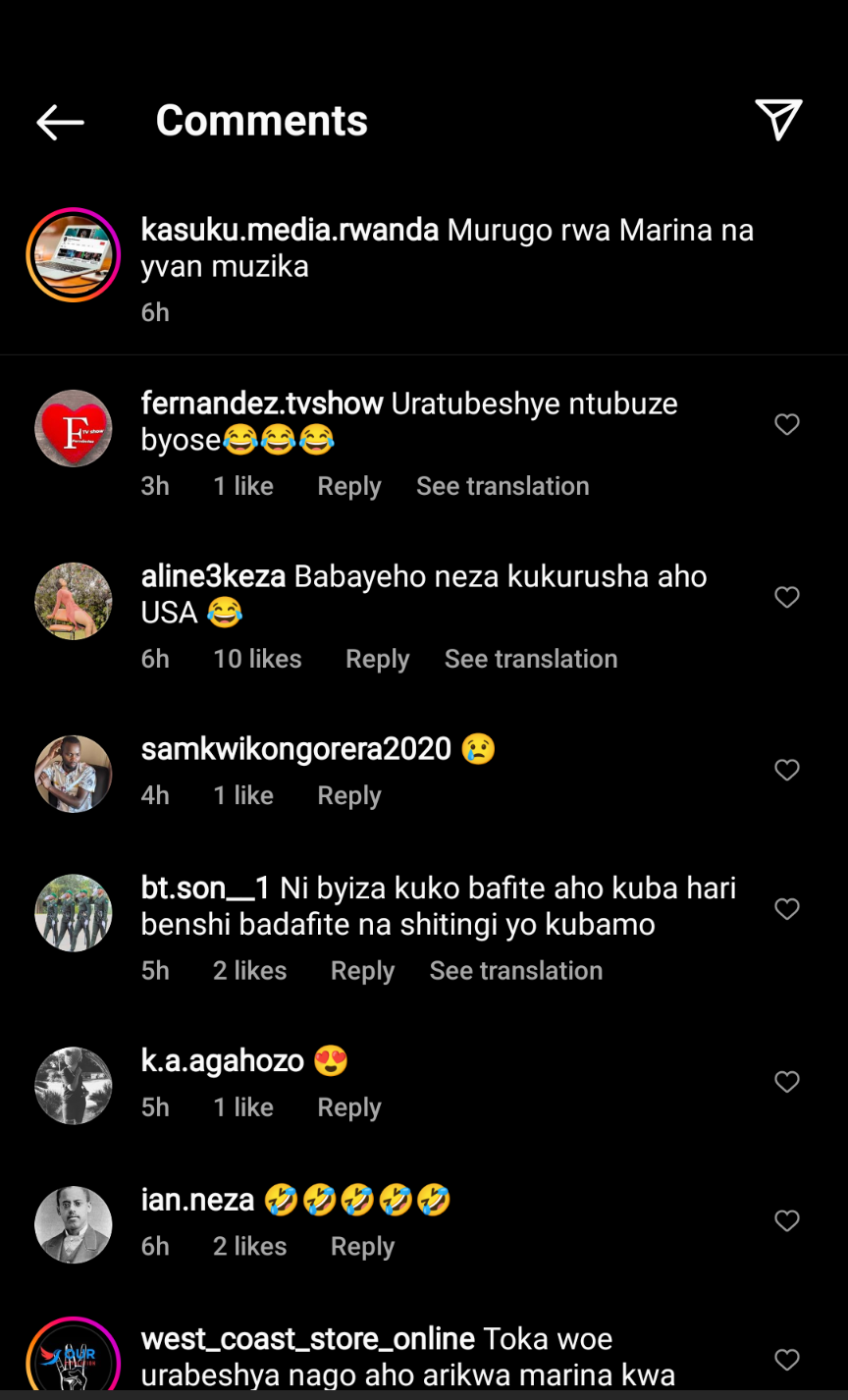Go back from the Comments screen

[x=60, y=122]
